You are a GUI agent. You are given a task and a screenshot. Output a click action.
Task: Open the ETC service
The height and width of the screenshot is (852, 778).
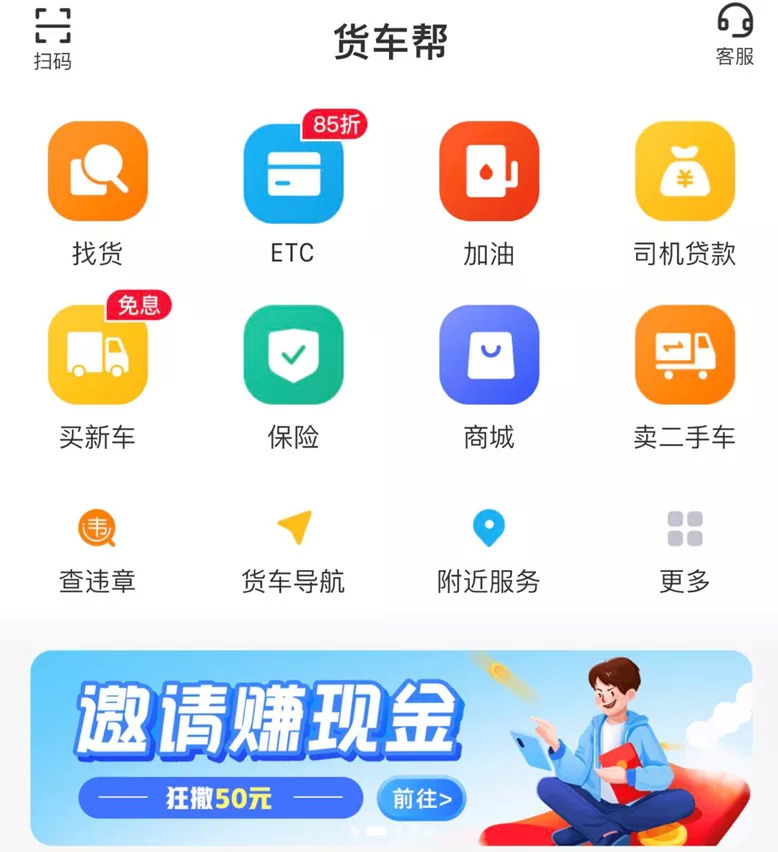click(293, 173)
